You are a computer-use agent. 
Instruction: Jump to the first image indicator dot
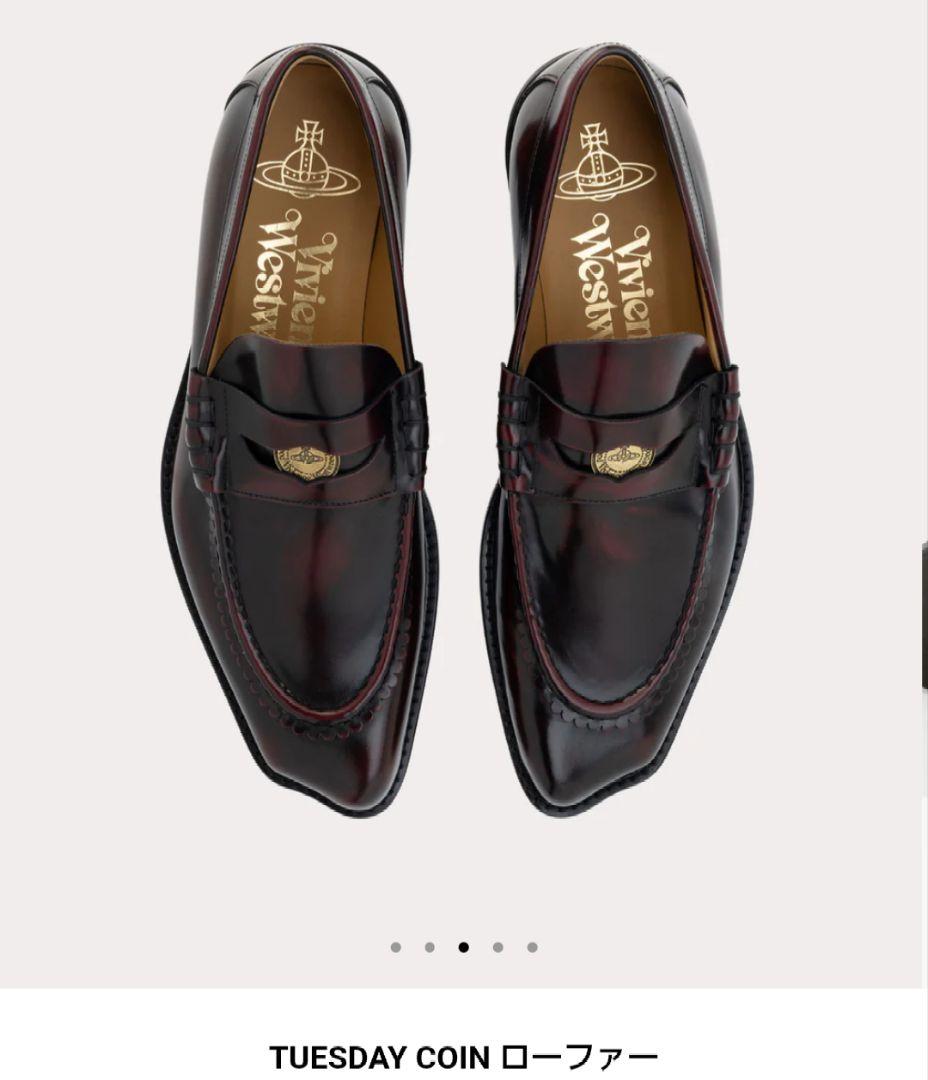(396, 947)
